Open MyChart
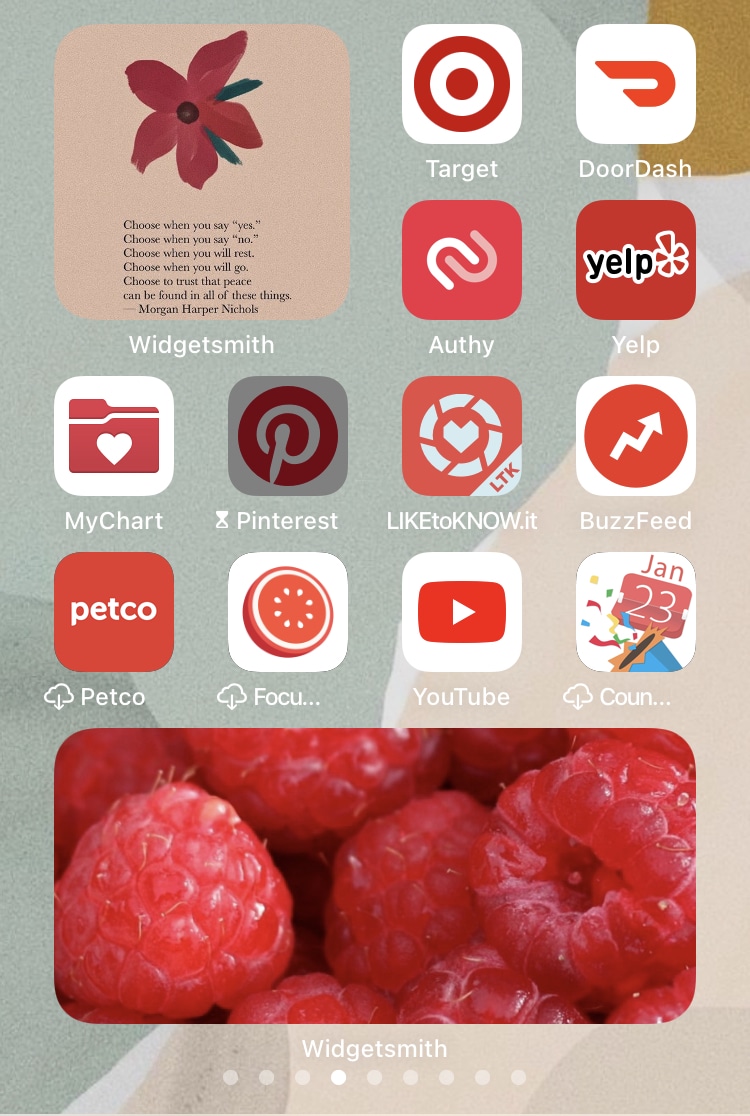 click(x=114, y=436)
